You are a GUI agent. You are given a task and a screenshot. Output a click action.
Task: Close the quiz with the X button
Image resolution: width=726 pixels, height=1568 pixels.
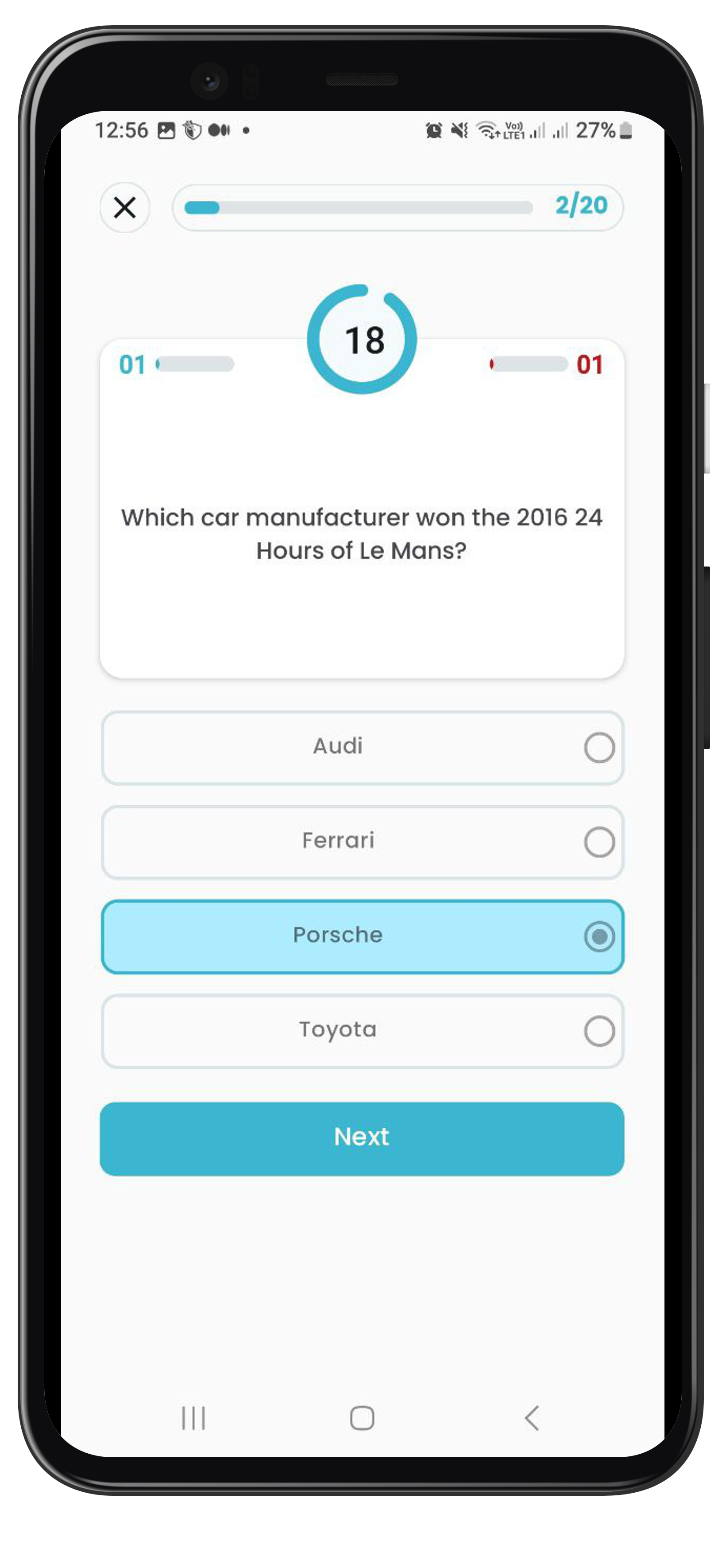[125, 208]
